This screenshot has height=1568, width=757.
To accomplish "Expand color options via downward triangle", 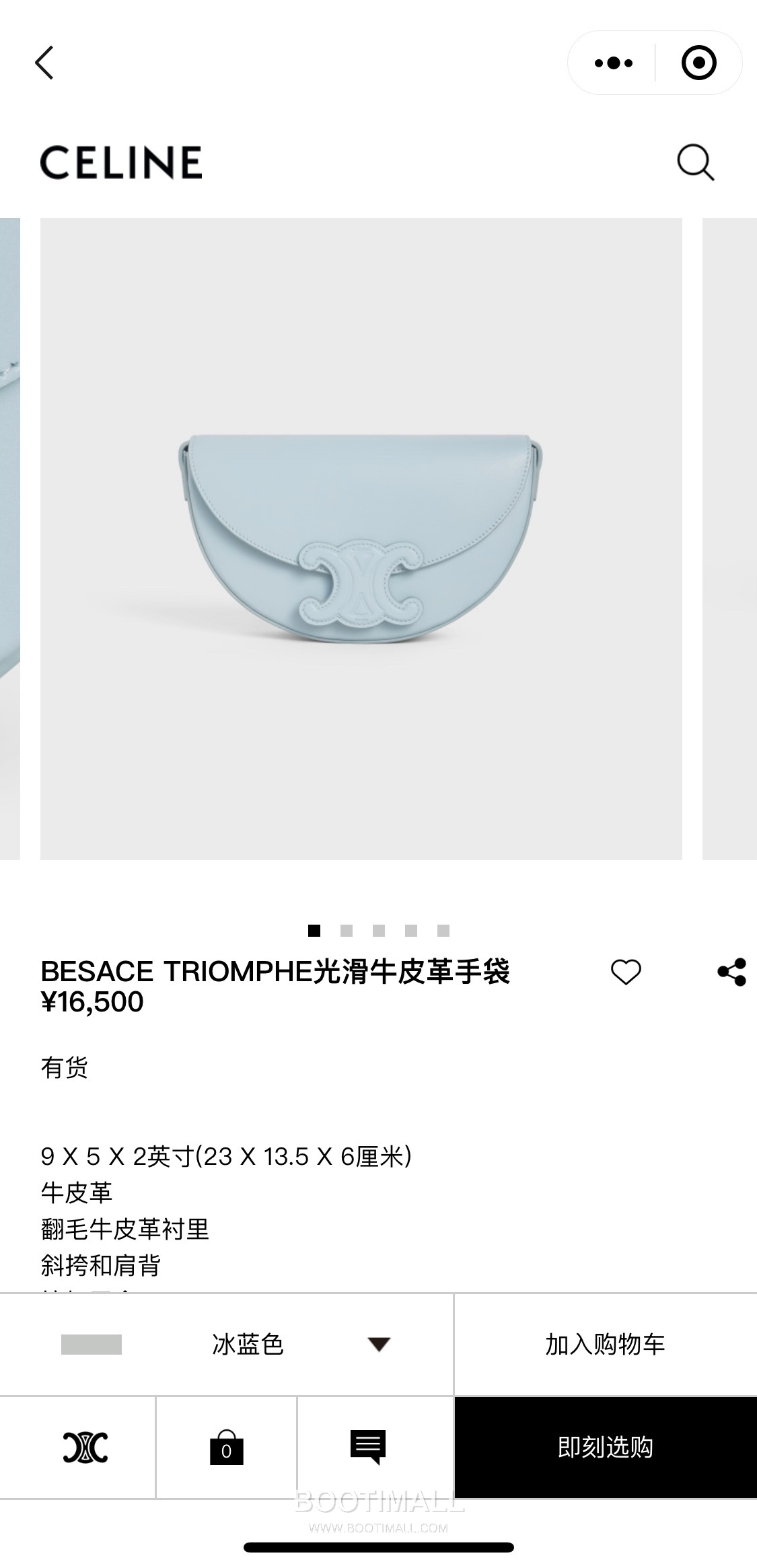I will (380, 1345).
